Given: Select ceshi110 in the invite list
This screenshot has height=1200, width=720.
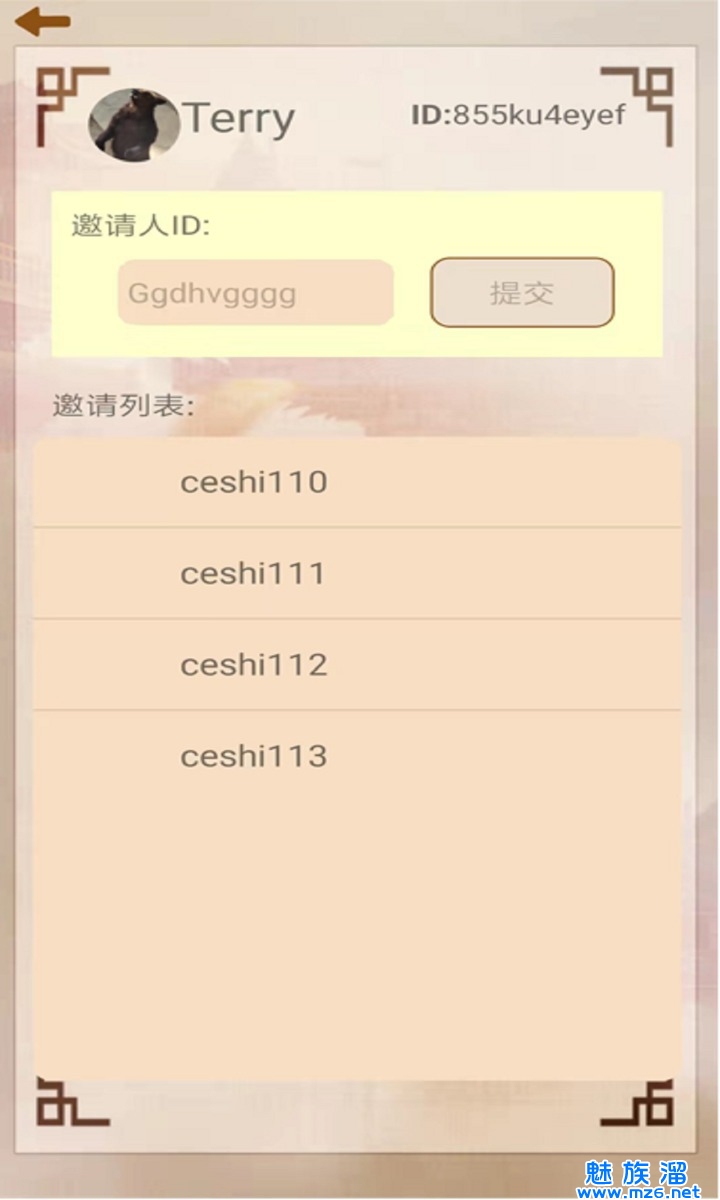Looking at the screenshot, I should tap(356, 482).
